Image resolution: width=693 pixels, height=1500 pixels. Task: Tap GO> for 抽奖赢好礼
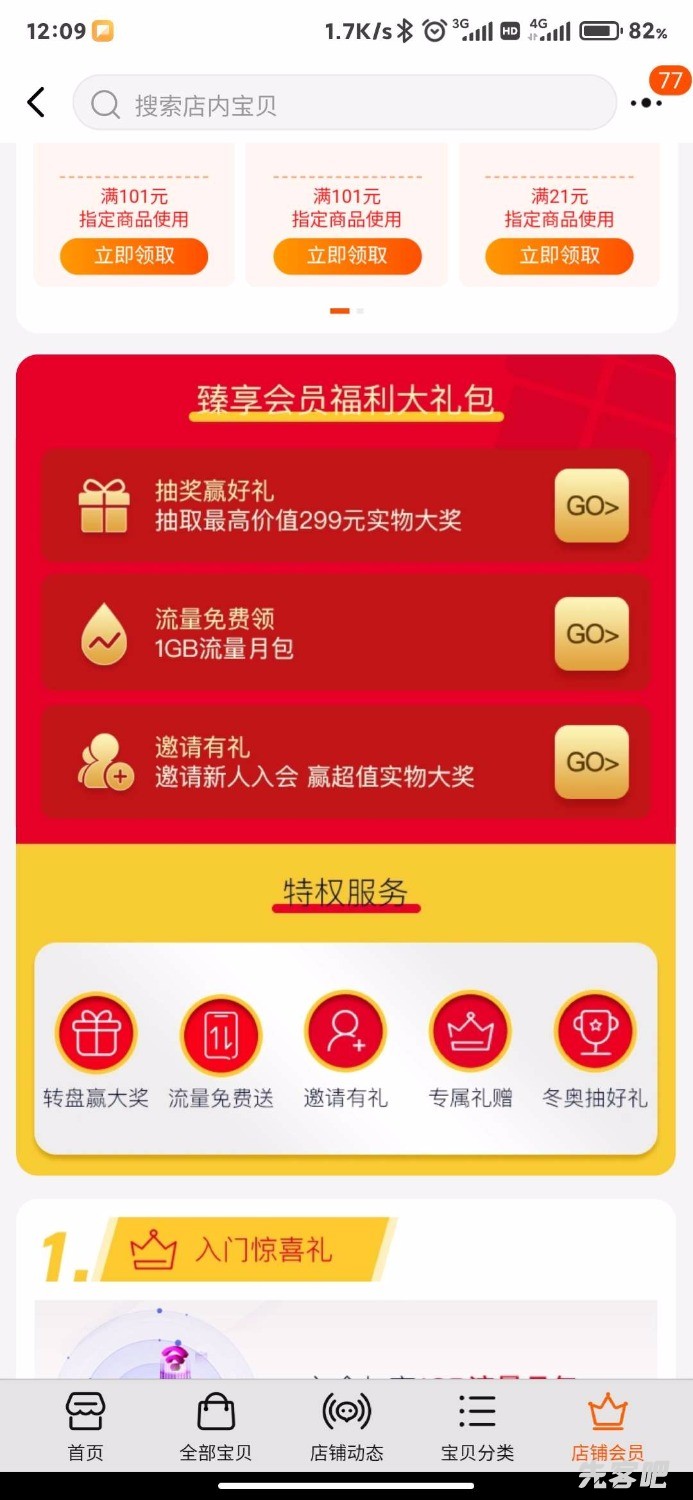pyautogui.click(x=591, y=506)
